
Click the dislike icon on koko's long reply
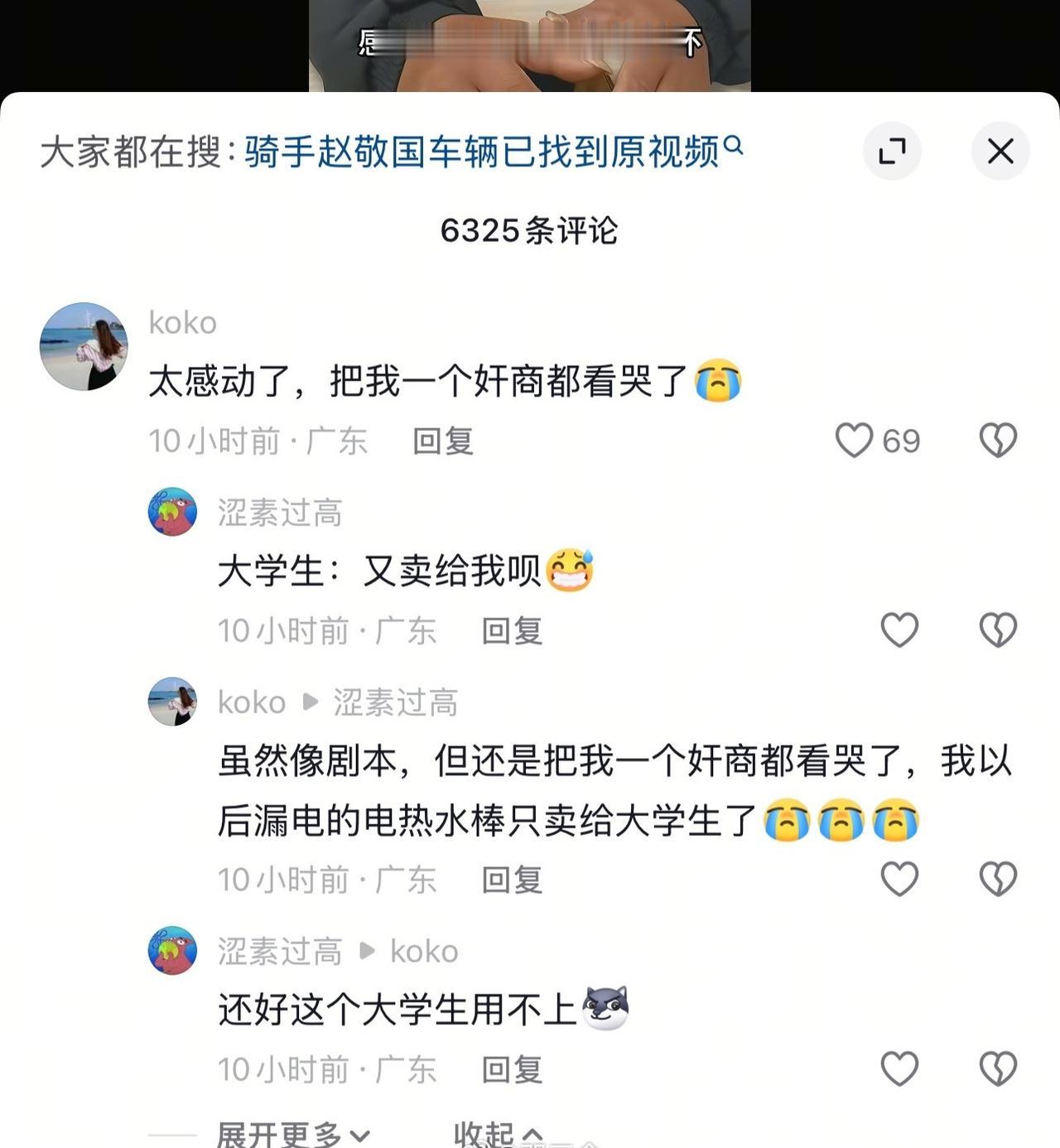[998, 880]
